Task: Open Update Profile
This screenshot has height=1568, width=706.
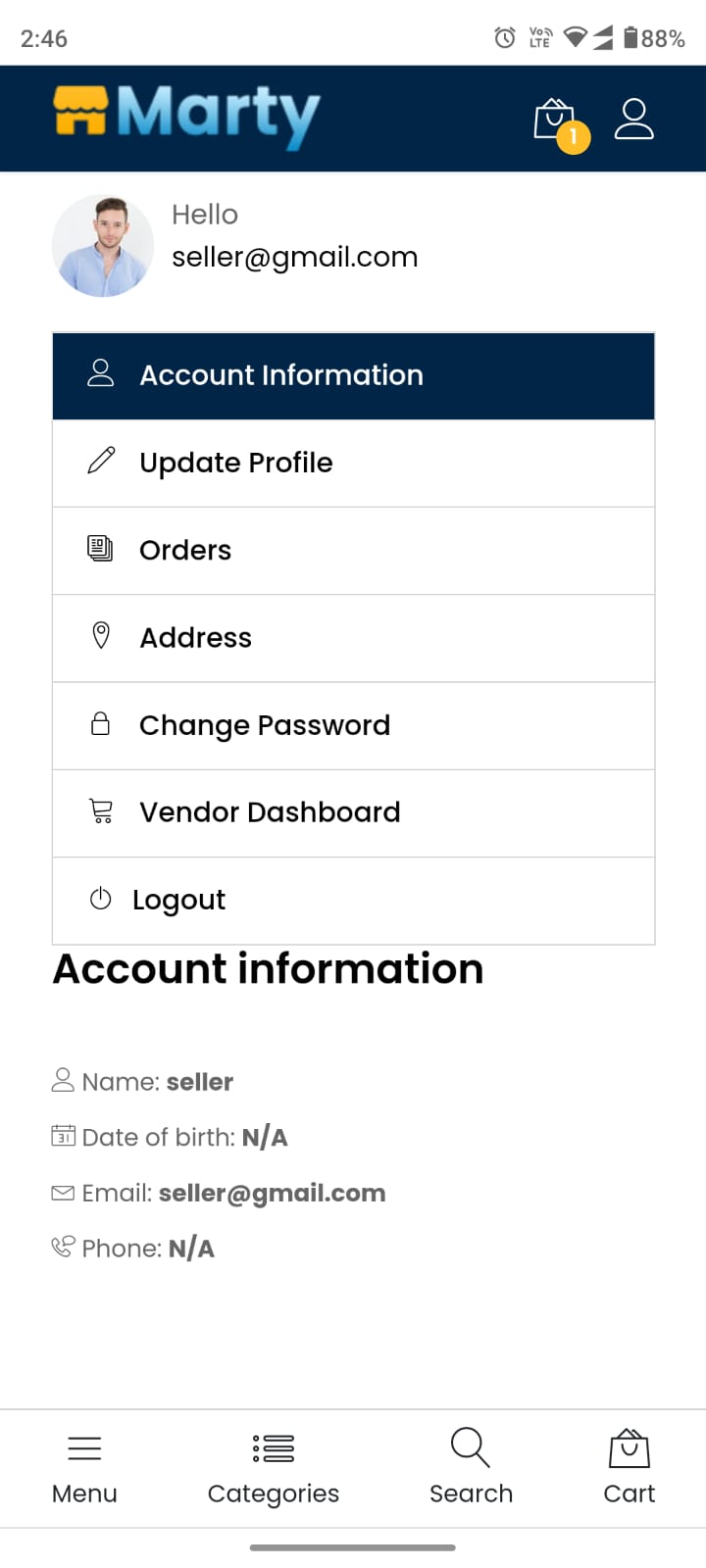Action: [x=353, y=464]
